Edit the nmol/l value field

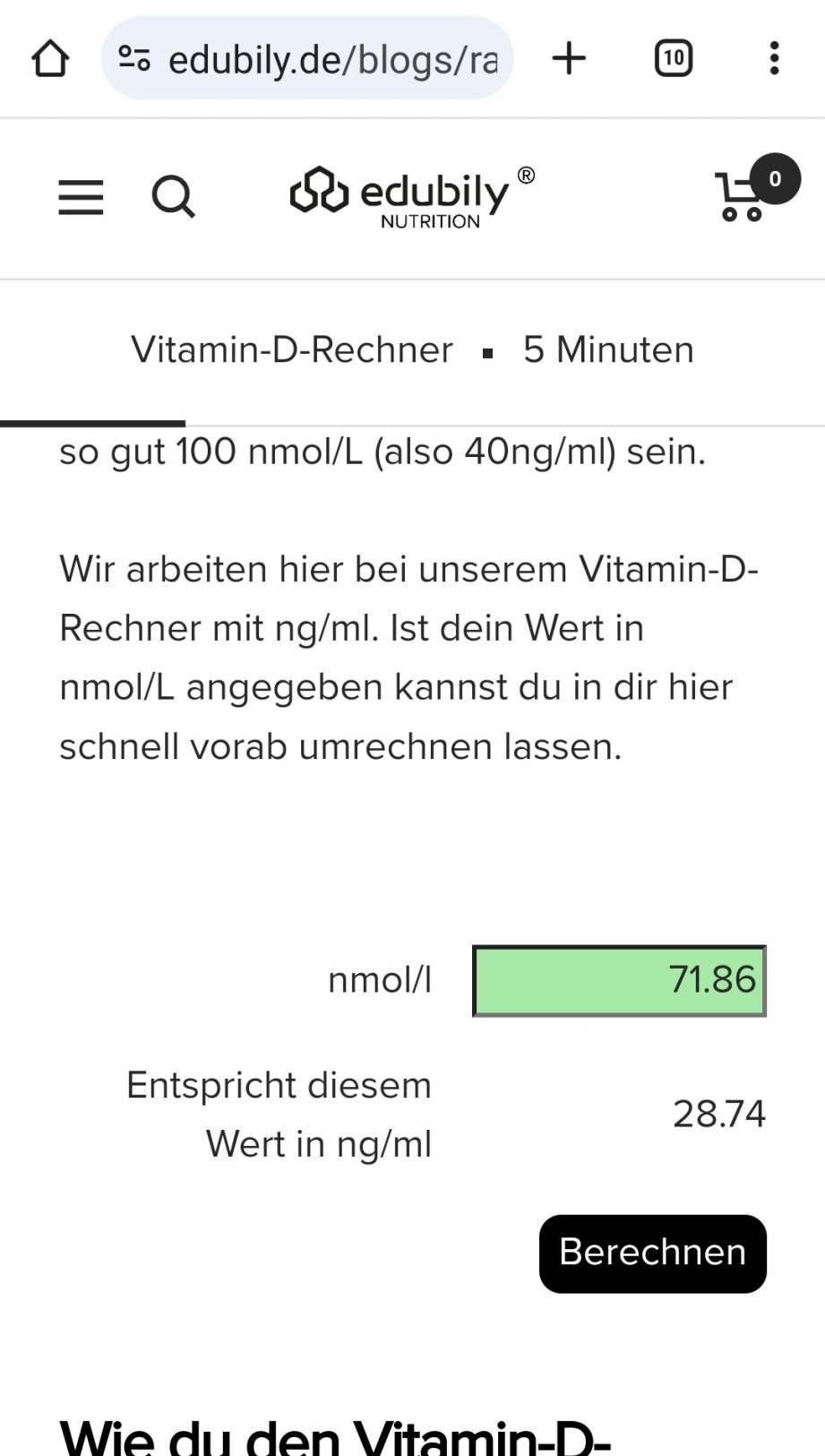pyautogui.click(x=619, y=981)
